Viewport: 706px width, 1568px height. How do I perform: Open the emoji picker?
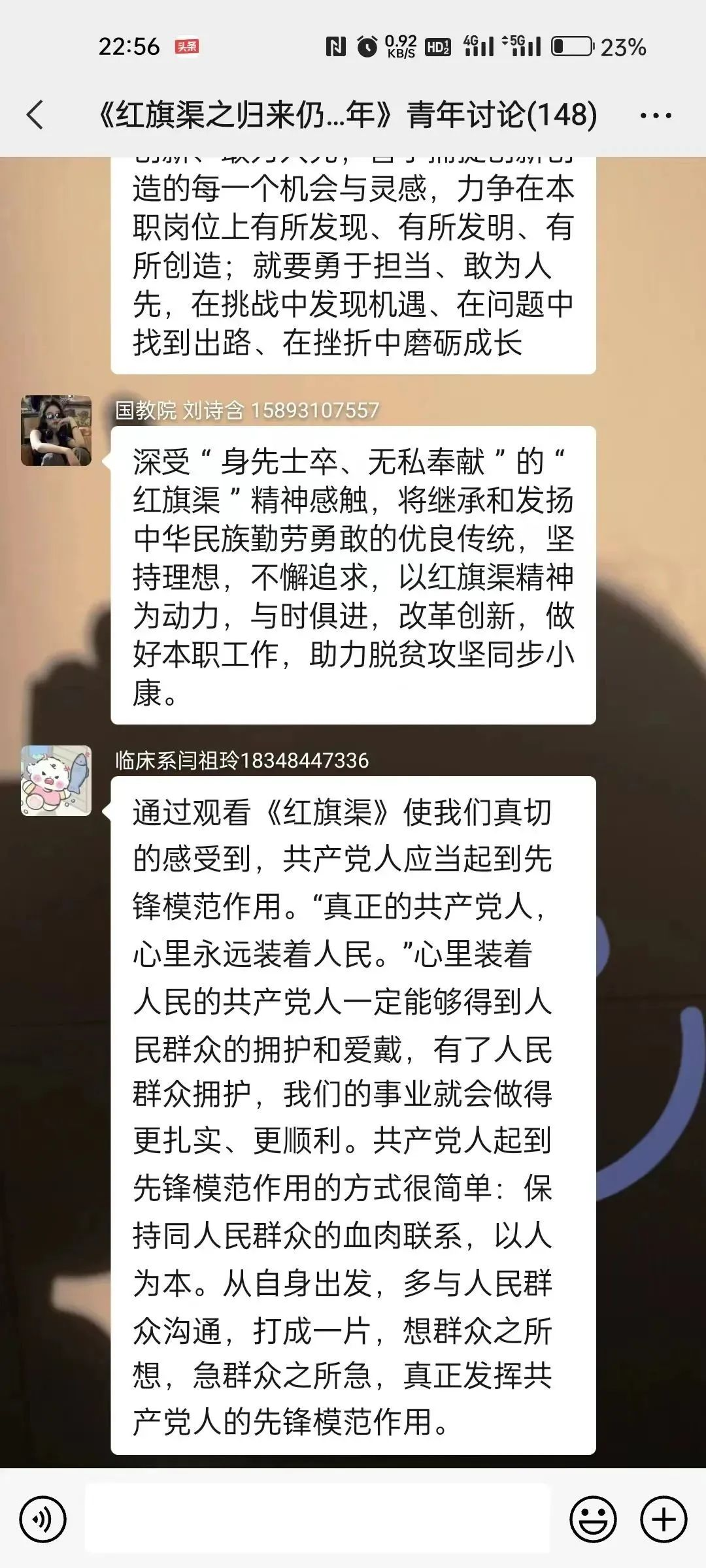(593, 1520)
